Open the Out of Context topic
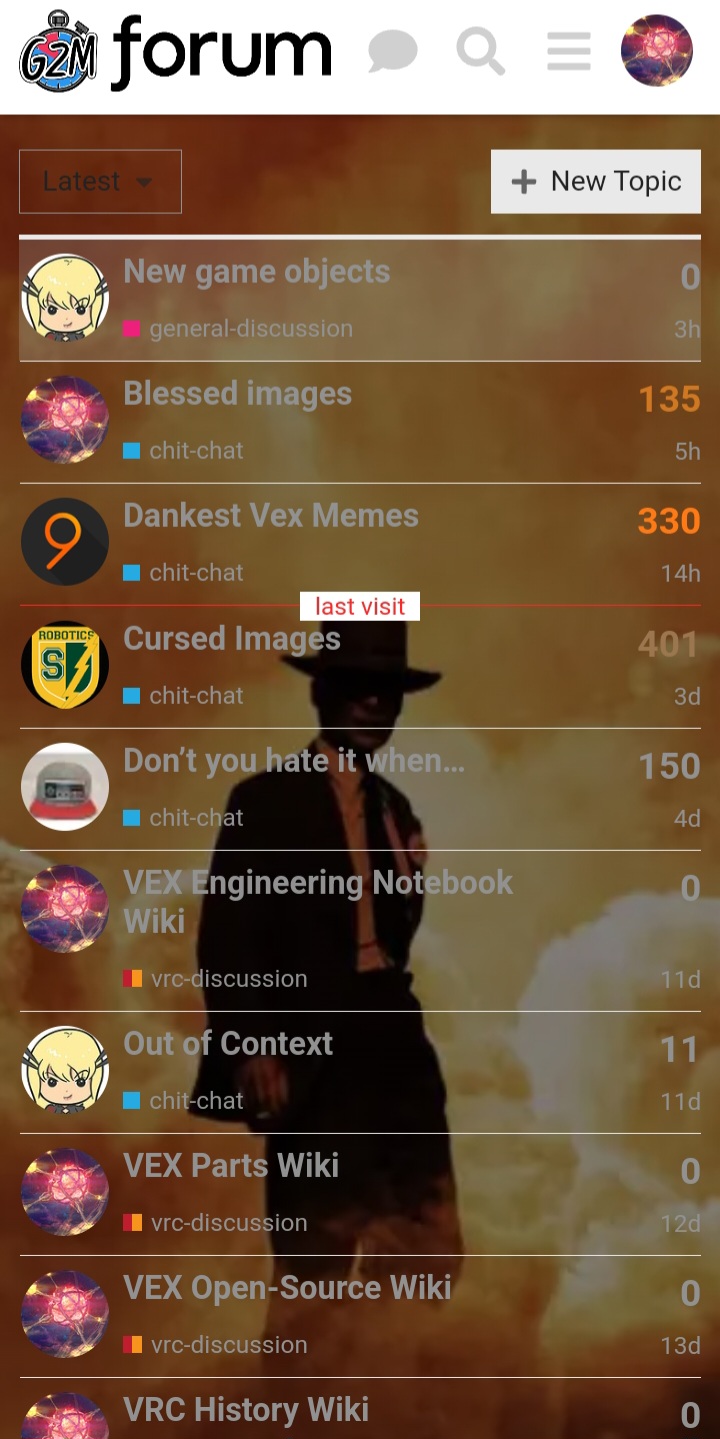Screen dimensions: 720x1439 point(228,1044)
